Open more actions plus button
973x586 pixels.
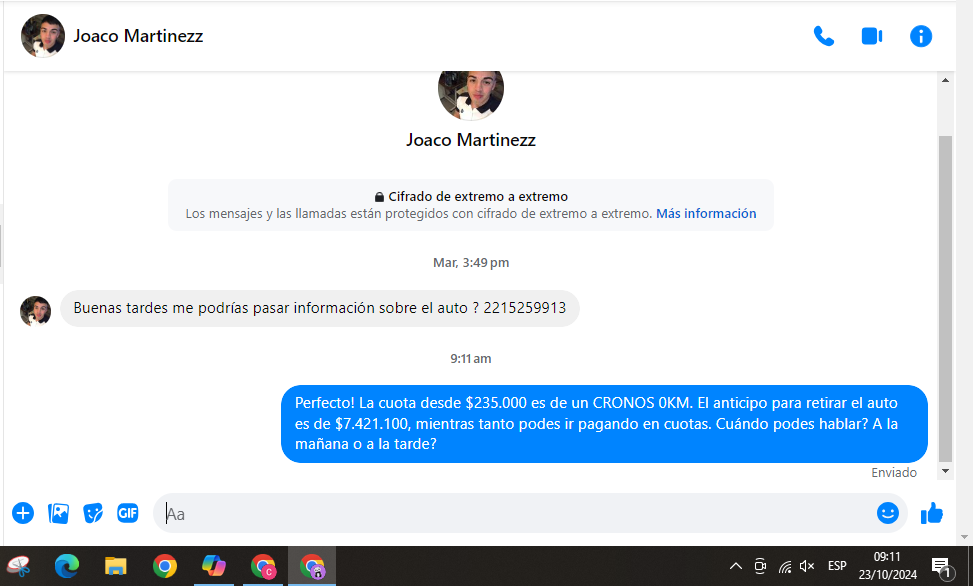pos(23,513)
